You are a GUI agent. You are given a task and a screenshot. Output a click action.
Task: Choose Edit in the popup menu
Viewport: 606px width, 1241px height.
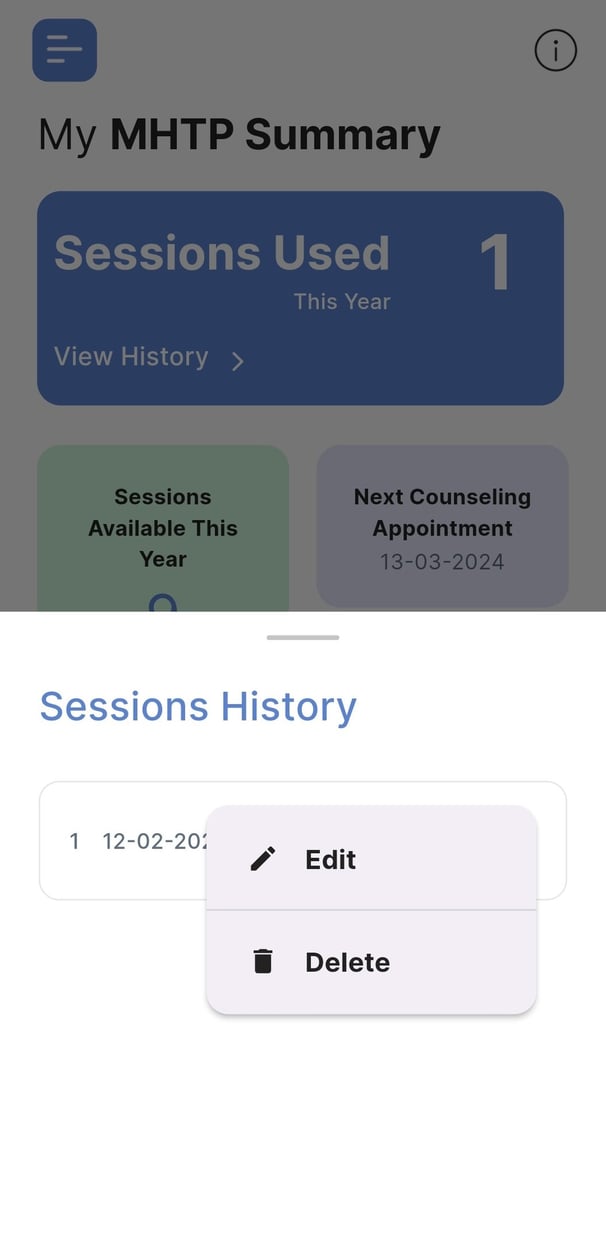[371, 859]
